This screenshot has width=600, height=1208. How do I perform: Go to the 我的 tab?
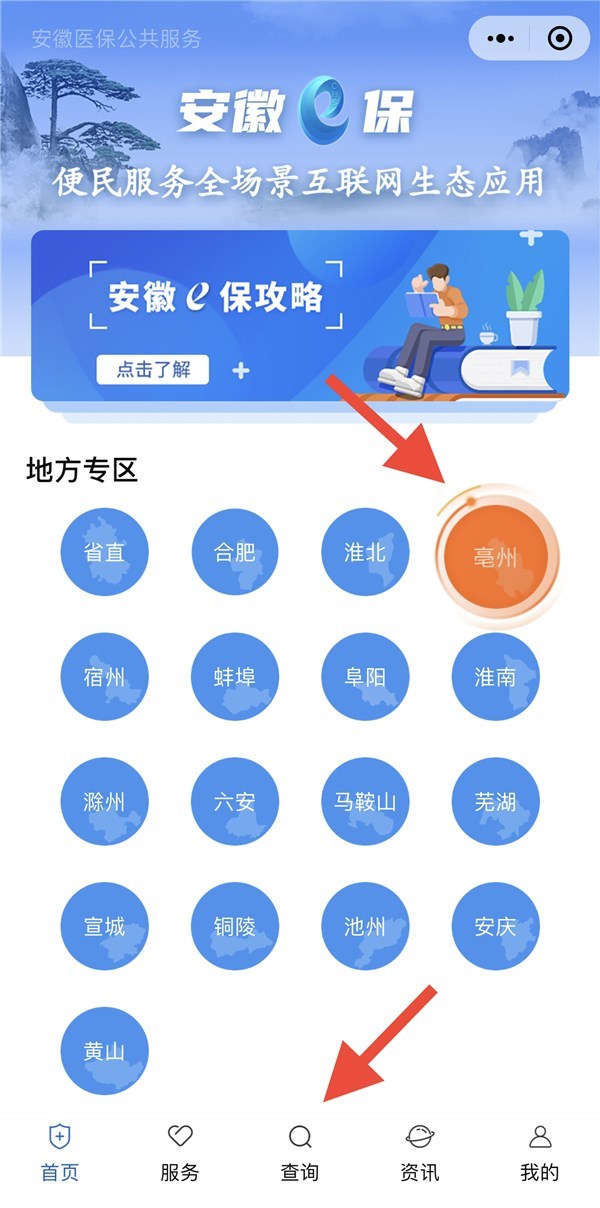pos(540,1152)
